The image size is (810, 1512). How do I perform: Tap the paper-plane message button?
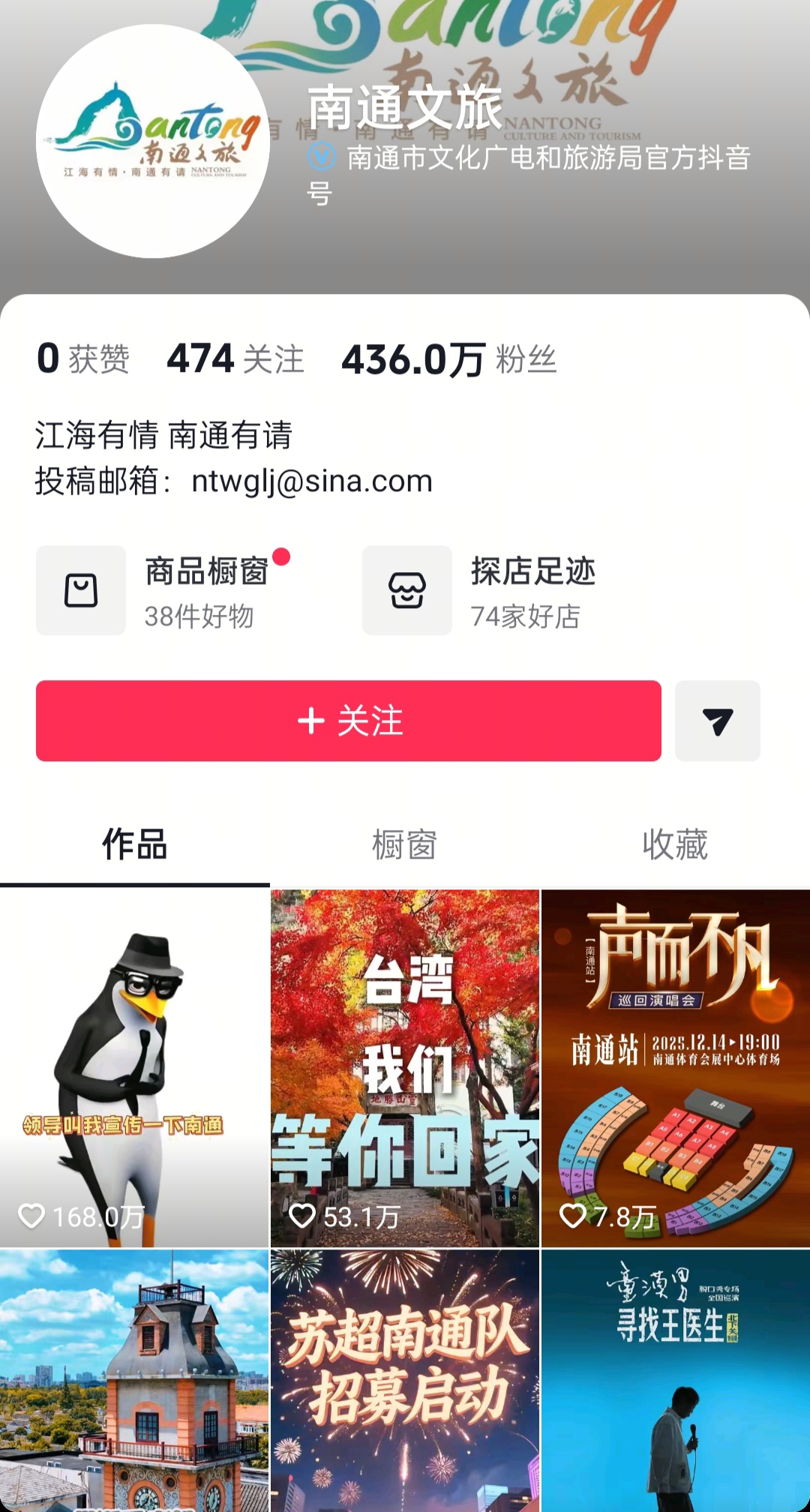tap(717, 721)
